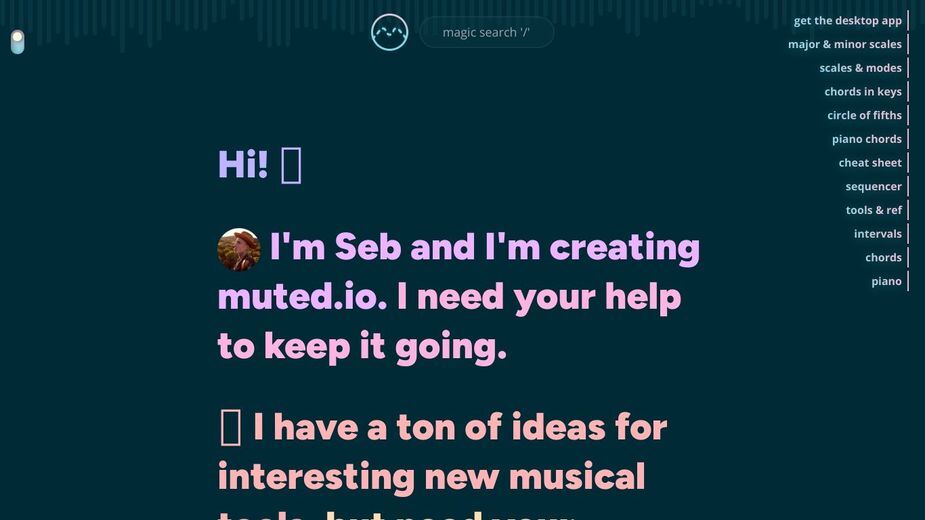Launch the sequencer tool
The width and height of the screenshot is (925, 520).
873,186
